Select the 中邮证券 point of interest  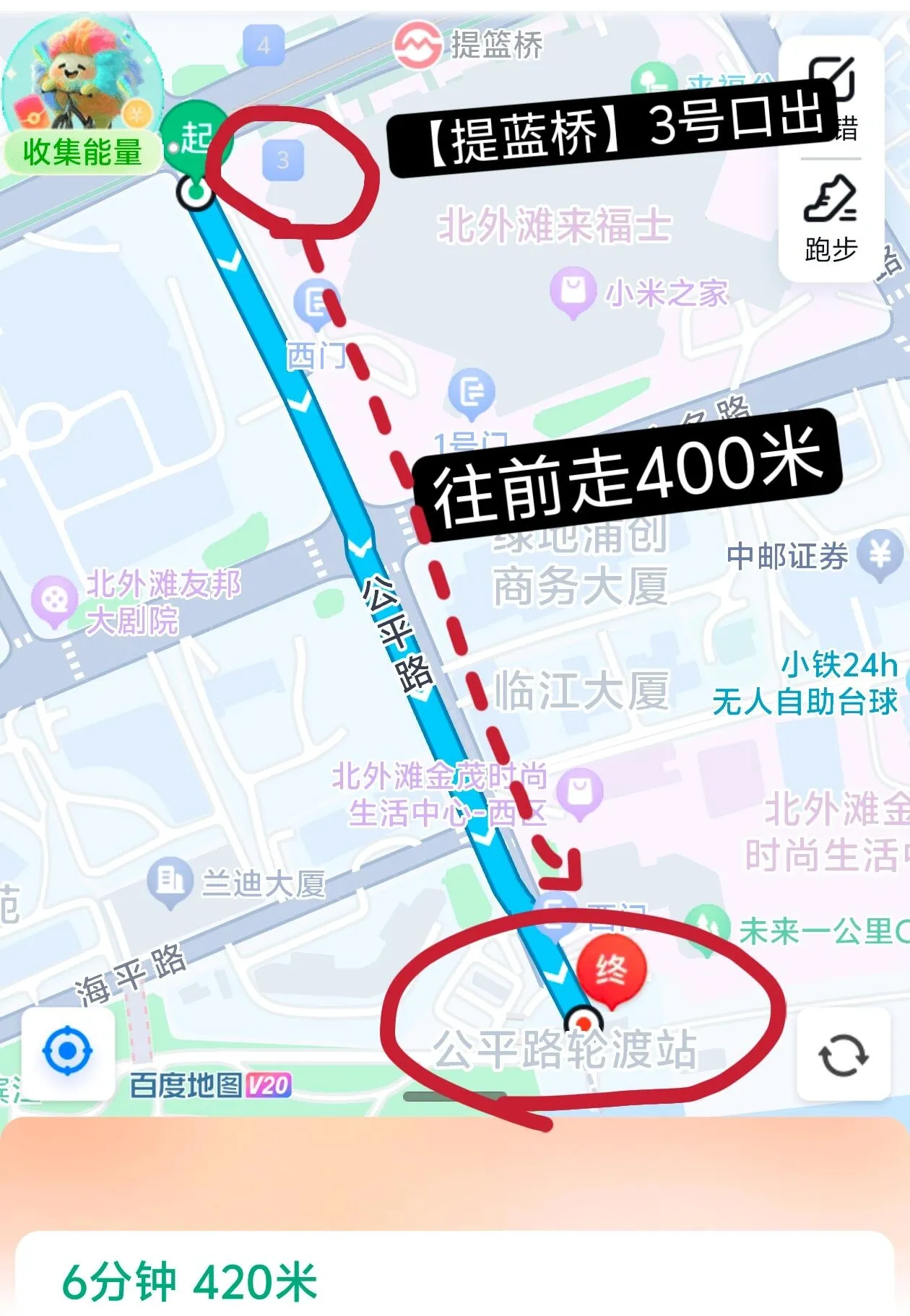tap(880, 555)
